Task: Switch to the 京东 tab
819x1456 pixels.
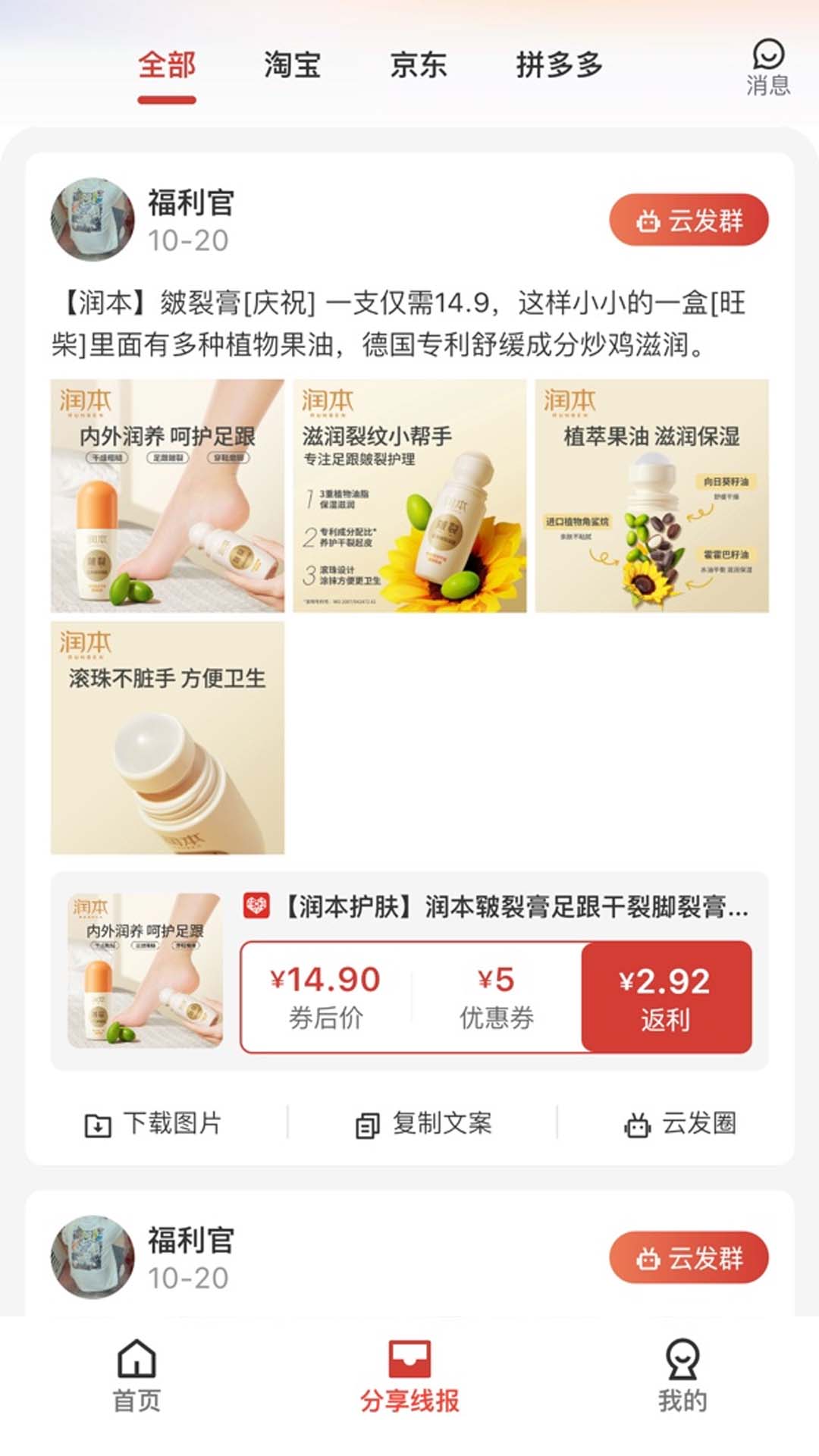Action: tap(419, 67)
